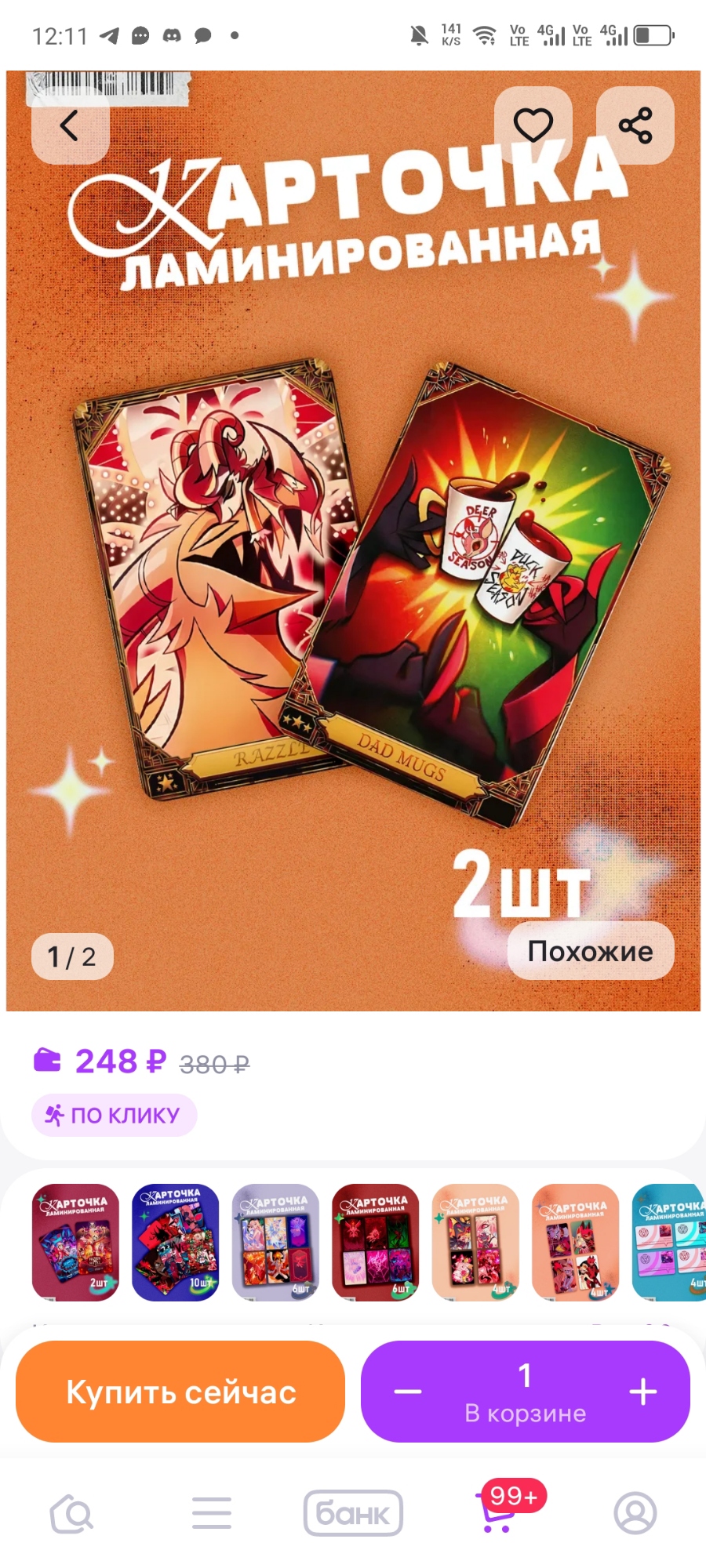Increase cart quantity with plus
This screenshot has width=706, height=1568.
pos(643,1392)
